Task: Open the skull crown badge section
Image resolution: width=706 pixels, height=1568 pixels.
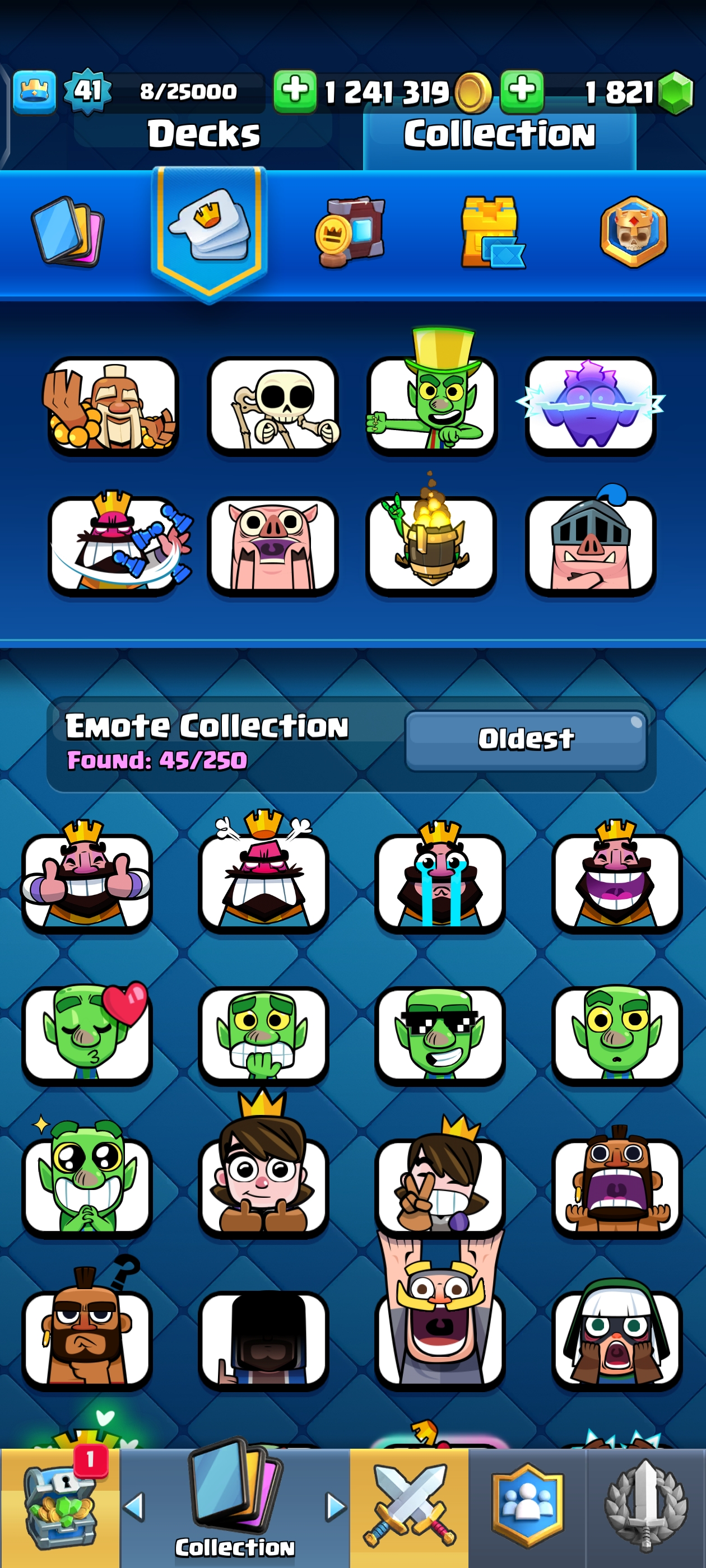Action: 634,231
